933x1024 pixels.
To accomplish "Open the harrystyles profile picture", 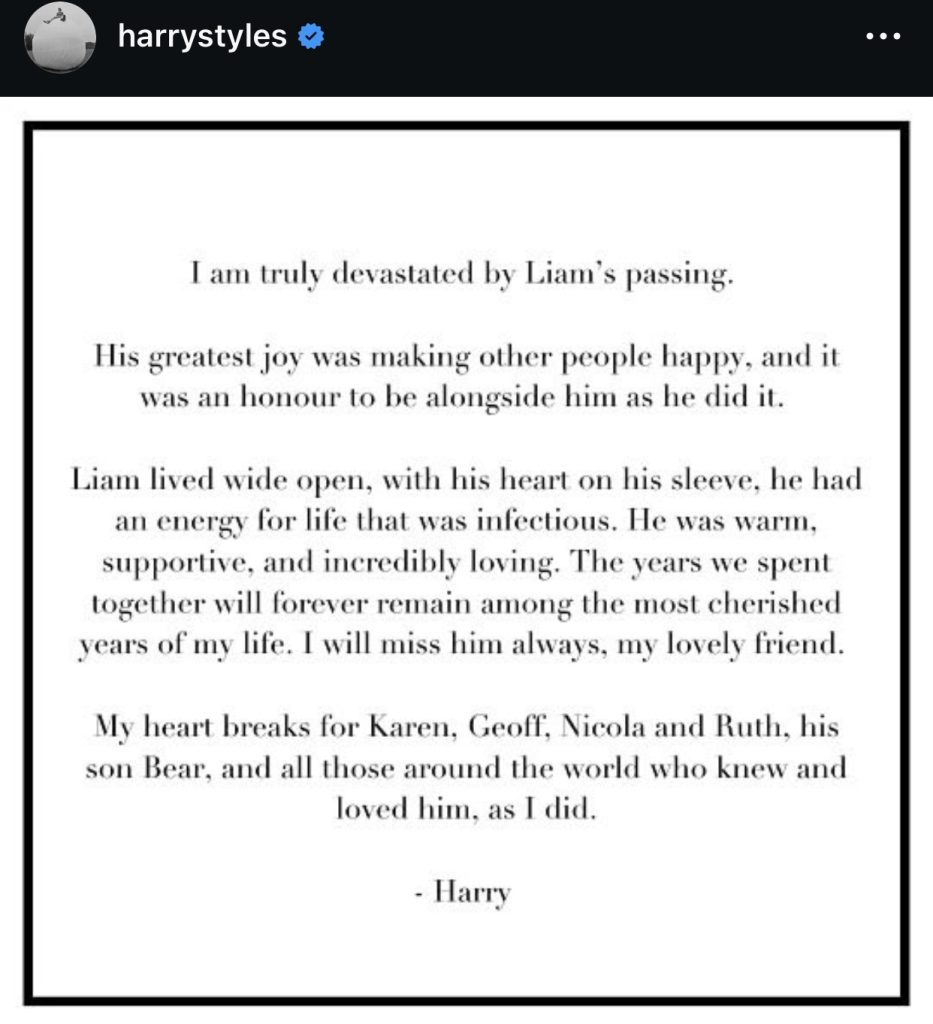I will click(x=58, y=38).
